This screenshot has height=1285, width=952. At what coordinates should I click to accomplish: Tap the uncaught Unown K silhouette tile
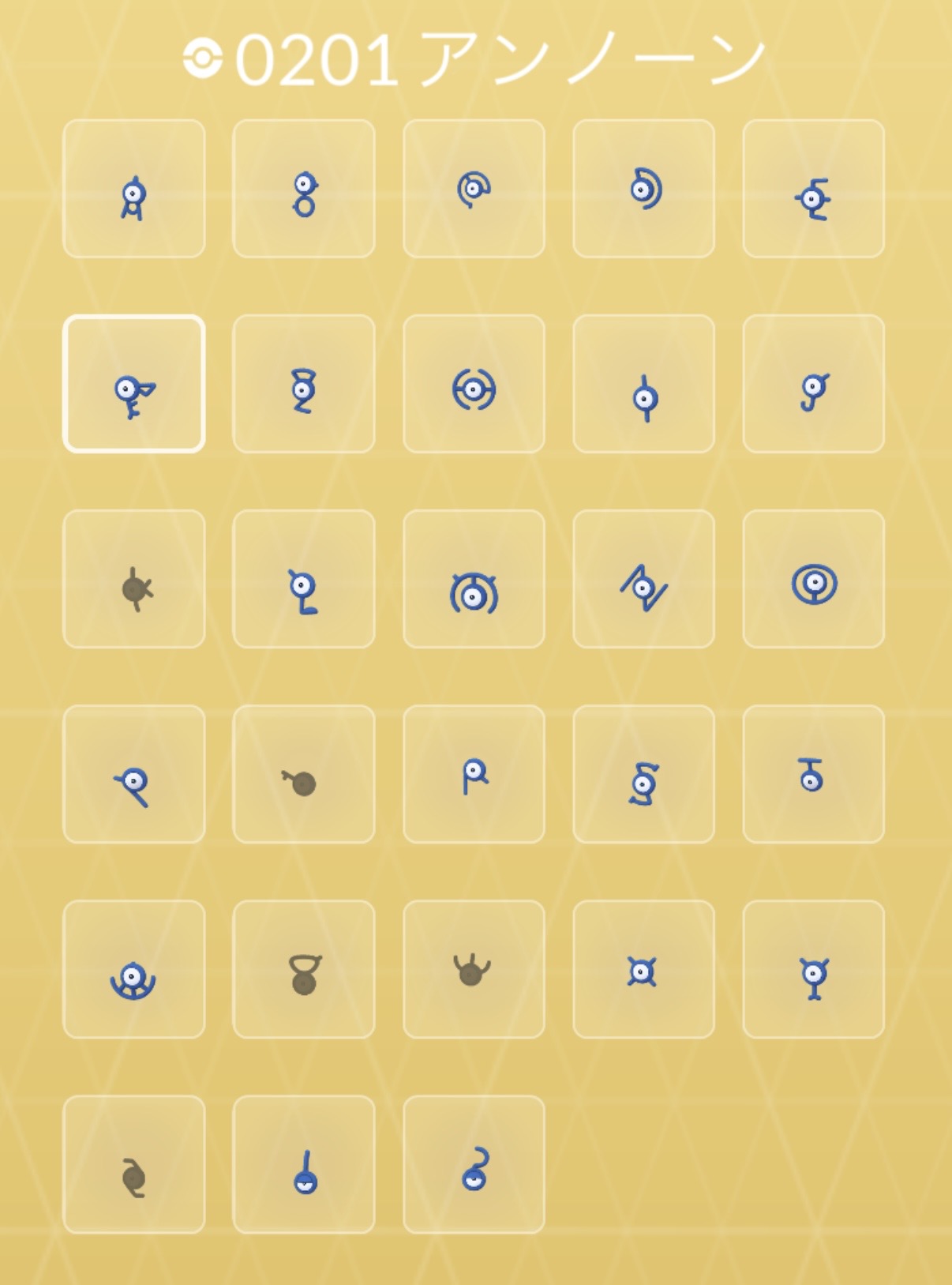[x=134, y=579]
